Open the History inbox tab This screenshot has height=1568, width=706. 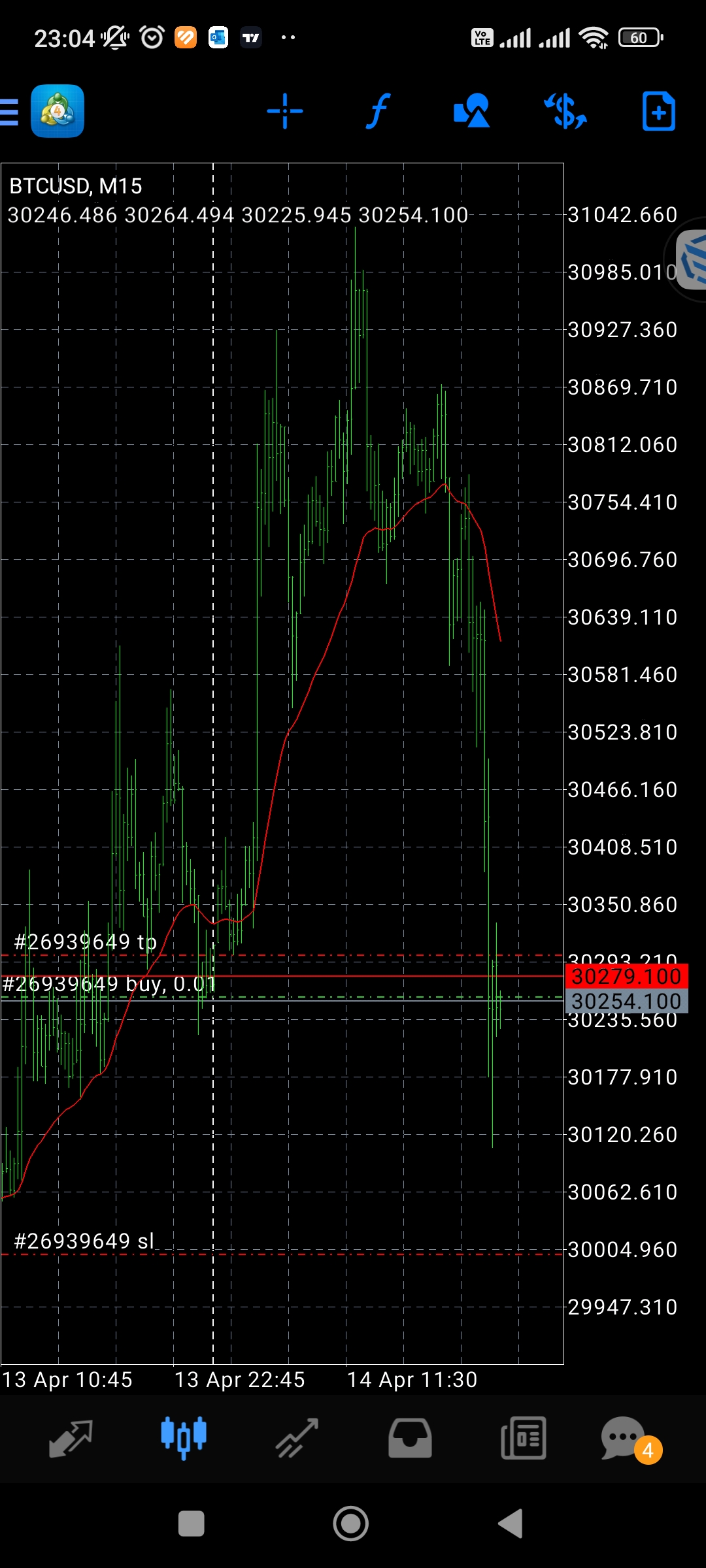click(x=410, y=1439)
